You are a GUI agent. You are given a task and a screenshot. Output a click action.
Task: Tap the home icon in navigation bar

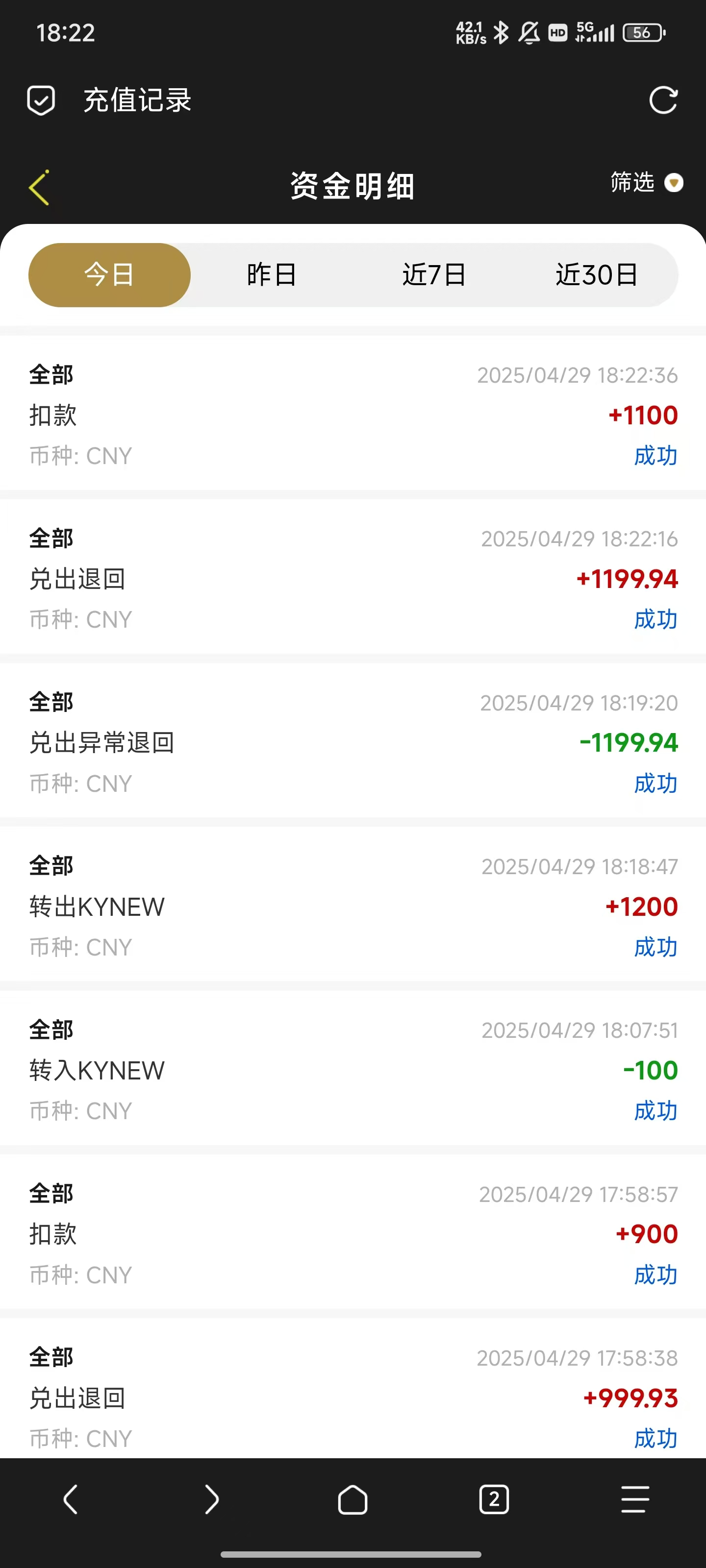[x=353, y=1500]
